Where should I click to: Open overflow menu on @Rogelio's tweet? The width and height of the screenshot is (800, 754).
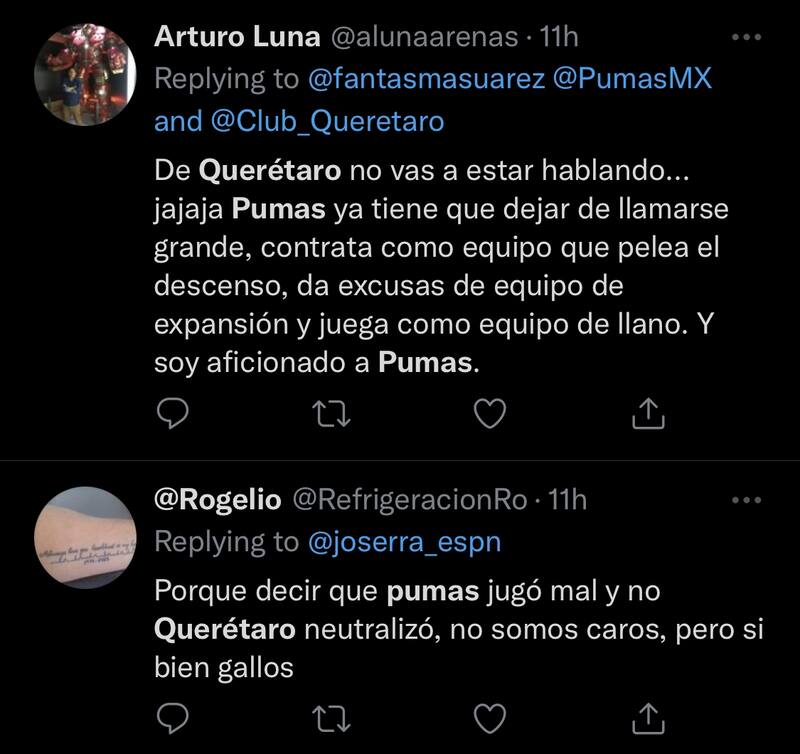click(746, 500)
